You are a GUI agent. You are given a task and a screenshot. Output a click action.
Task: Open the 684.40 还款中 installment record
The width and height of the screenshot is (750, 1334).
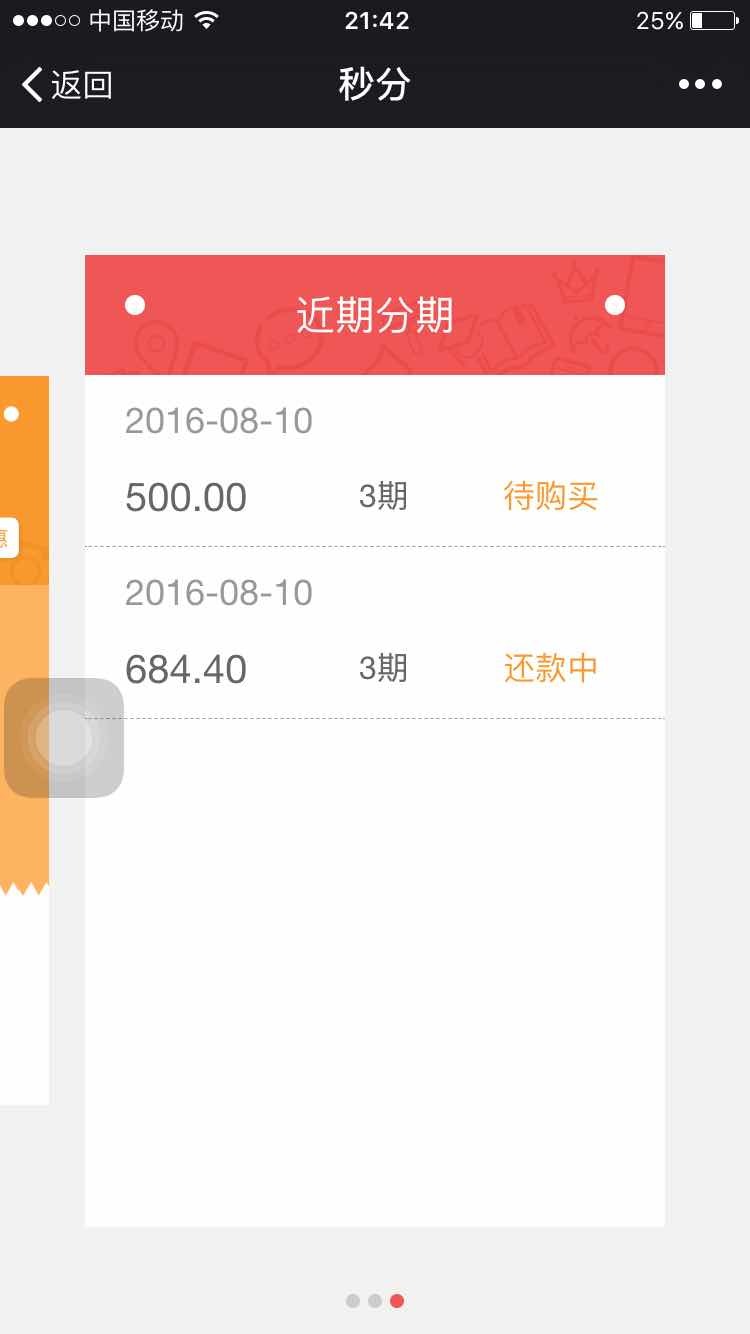[x=375, y=633]
